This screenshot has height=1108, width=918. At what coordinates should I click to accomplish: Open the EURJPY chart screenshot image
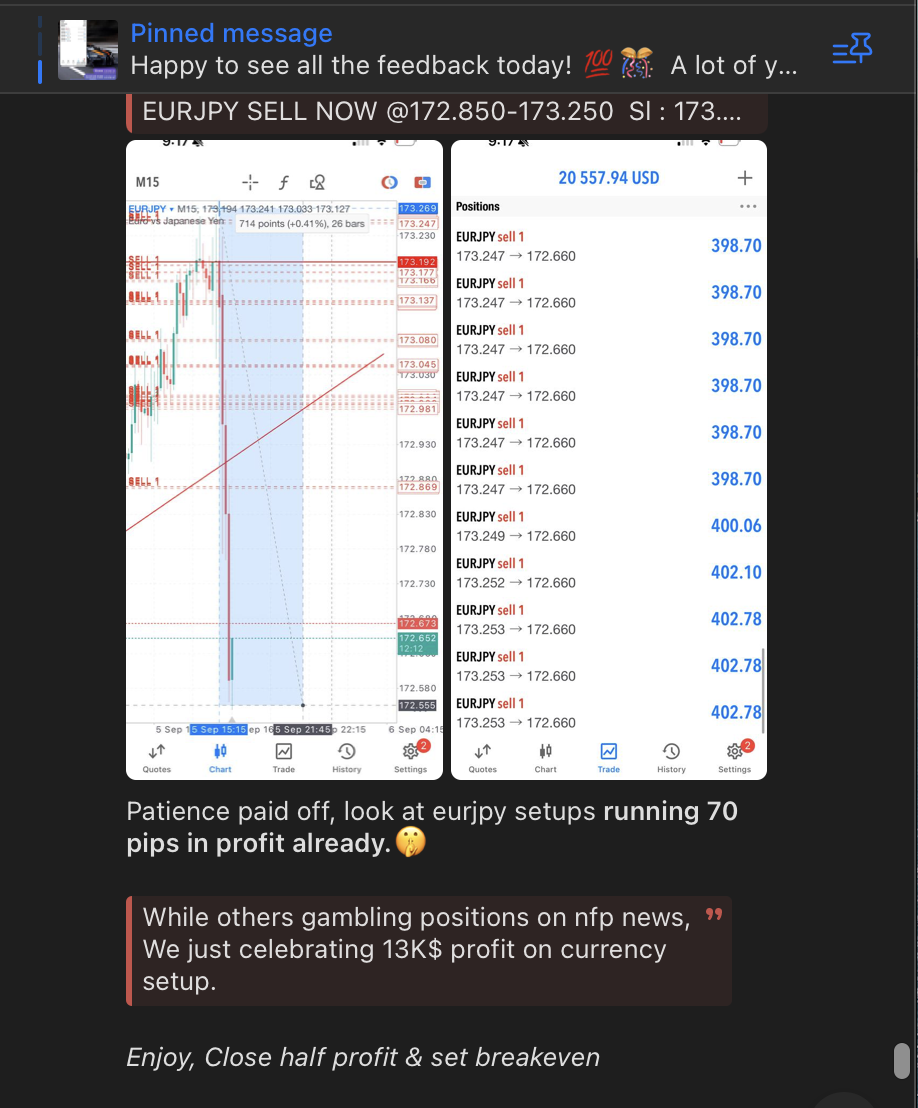[286, 460]
